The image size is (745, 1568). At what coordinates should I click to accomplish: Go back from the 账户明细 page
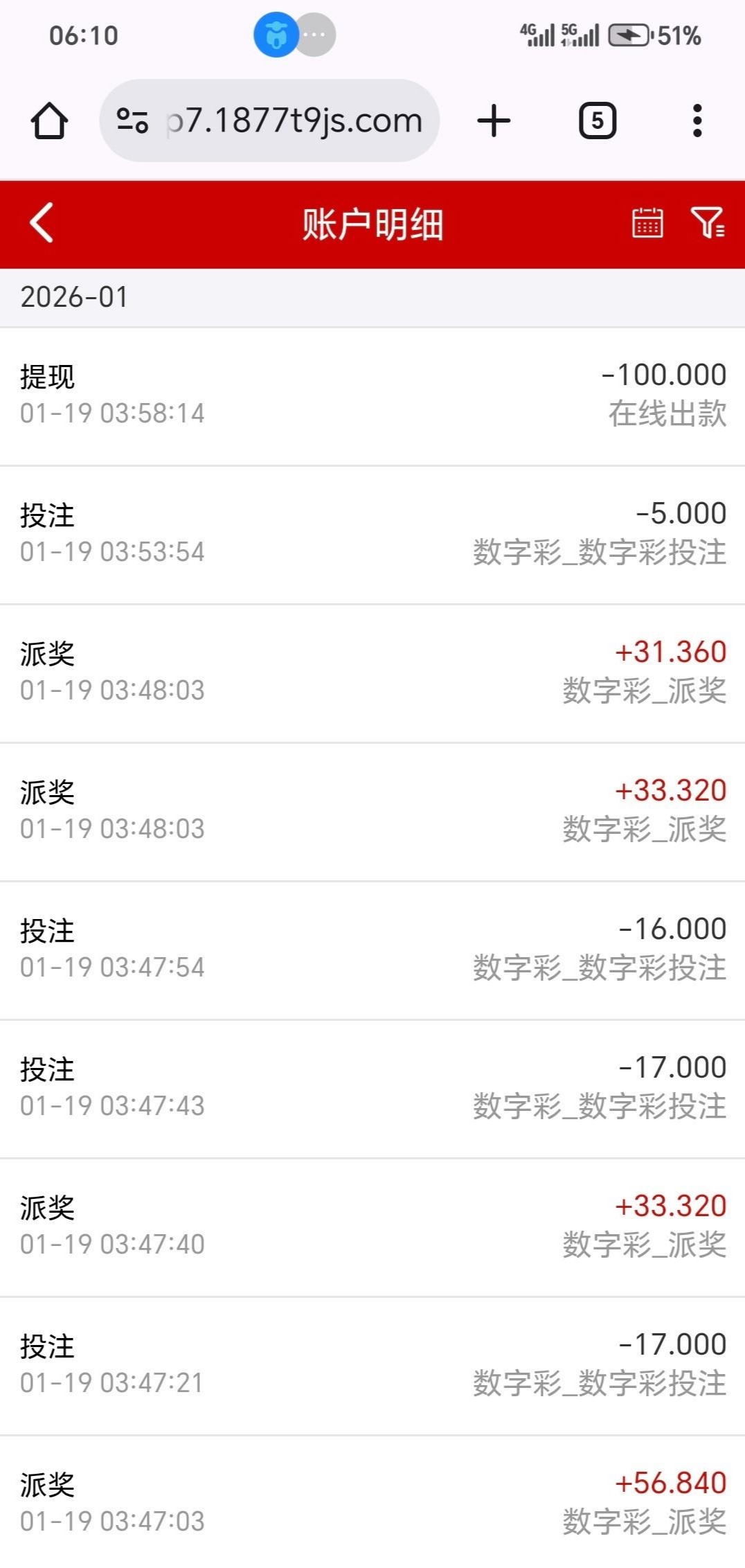42,223
